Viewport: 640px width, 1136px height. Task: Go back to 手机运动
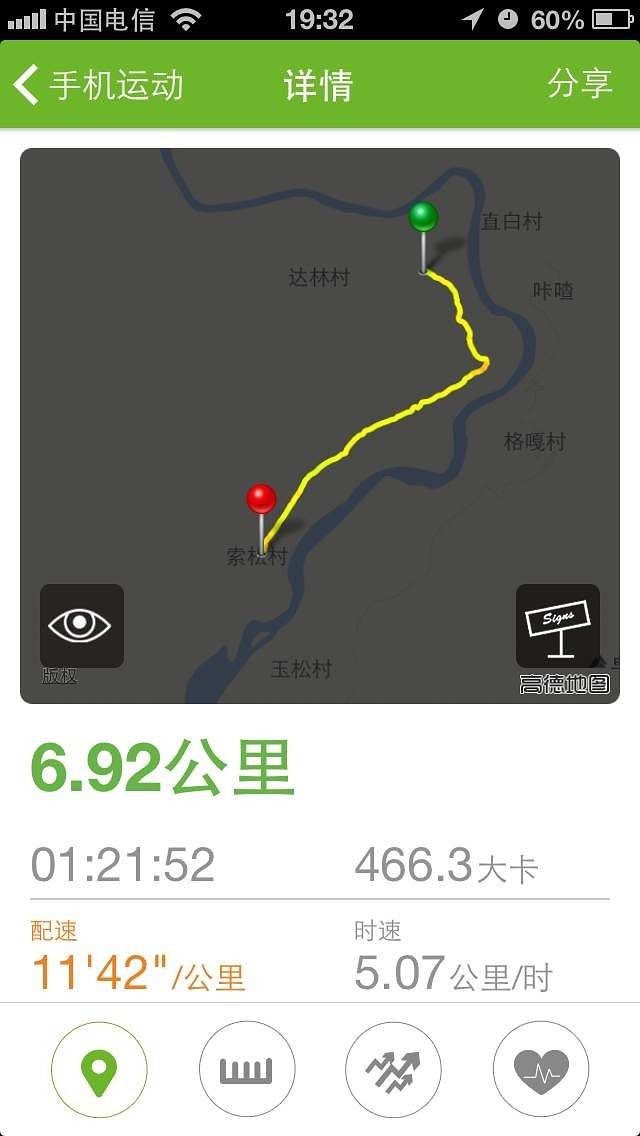(98, 85)
